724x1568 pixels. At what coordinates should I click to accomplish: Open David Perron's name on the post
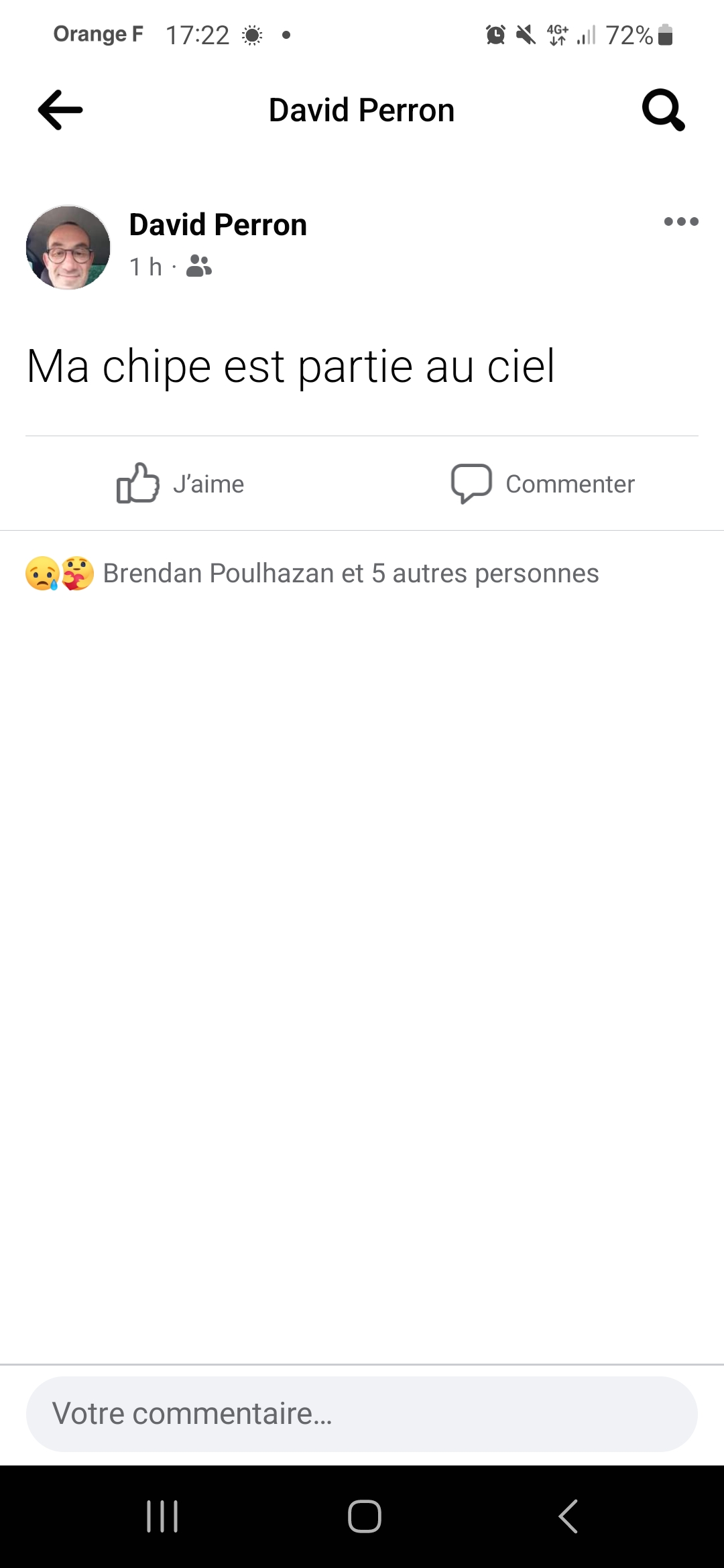(218, 225)
